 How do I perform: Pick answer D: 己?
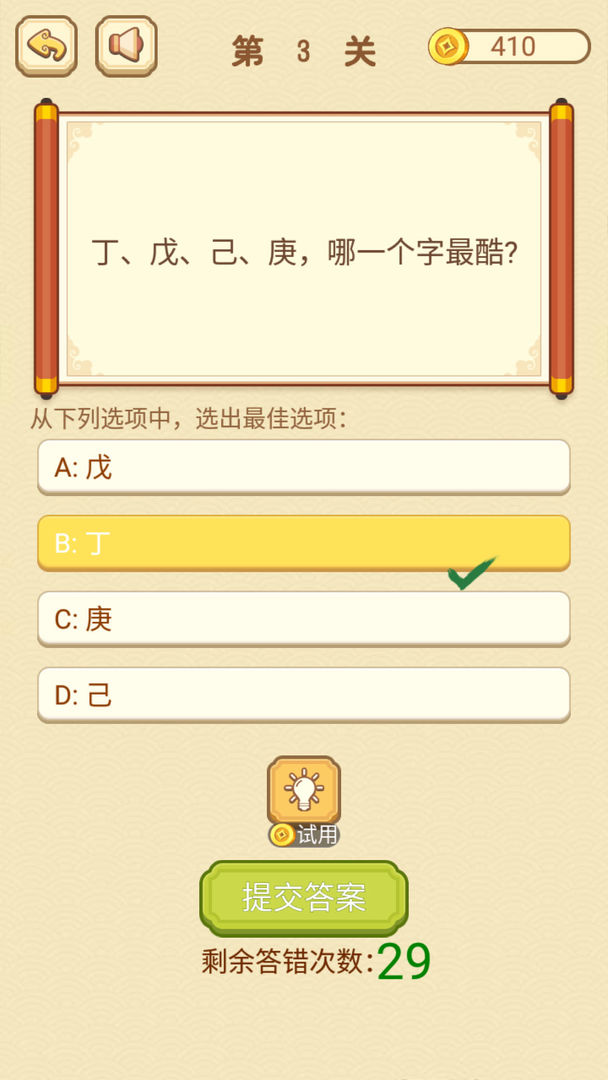pyautogui.click(x=303, y=695)
